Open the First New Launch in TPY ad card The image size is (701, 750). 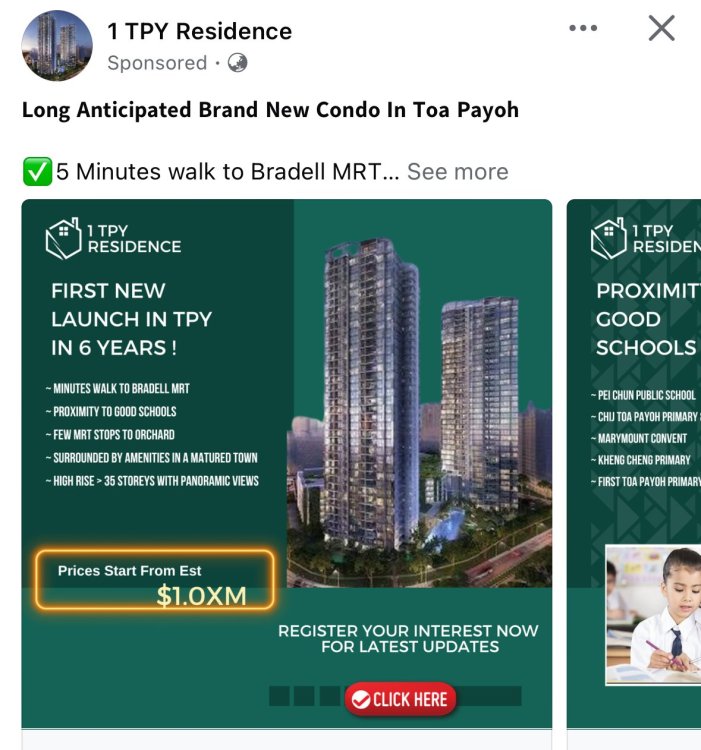coord(287,460)
